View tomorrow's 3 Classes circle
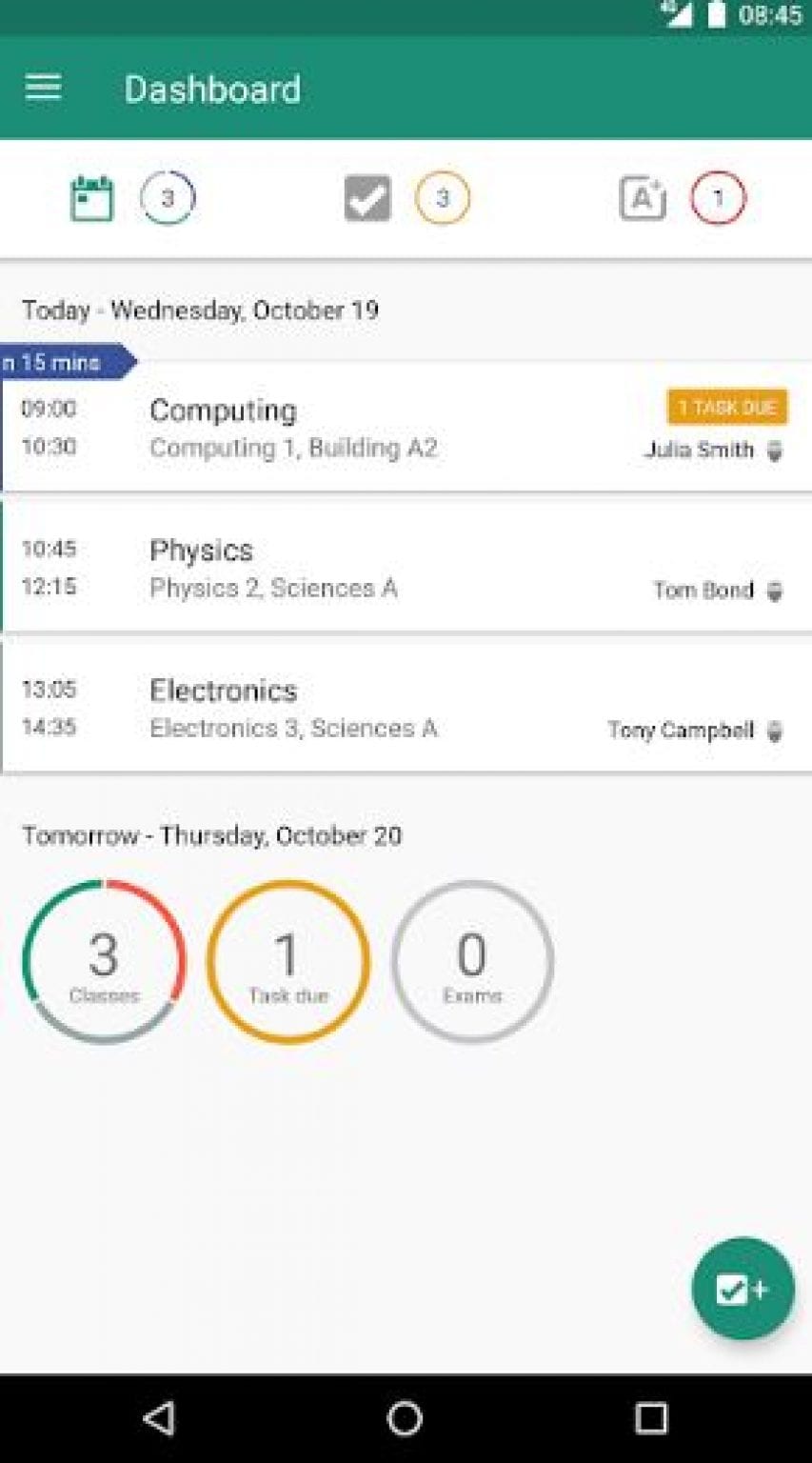 [104, 961]
